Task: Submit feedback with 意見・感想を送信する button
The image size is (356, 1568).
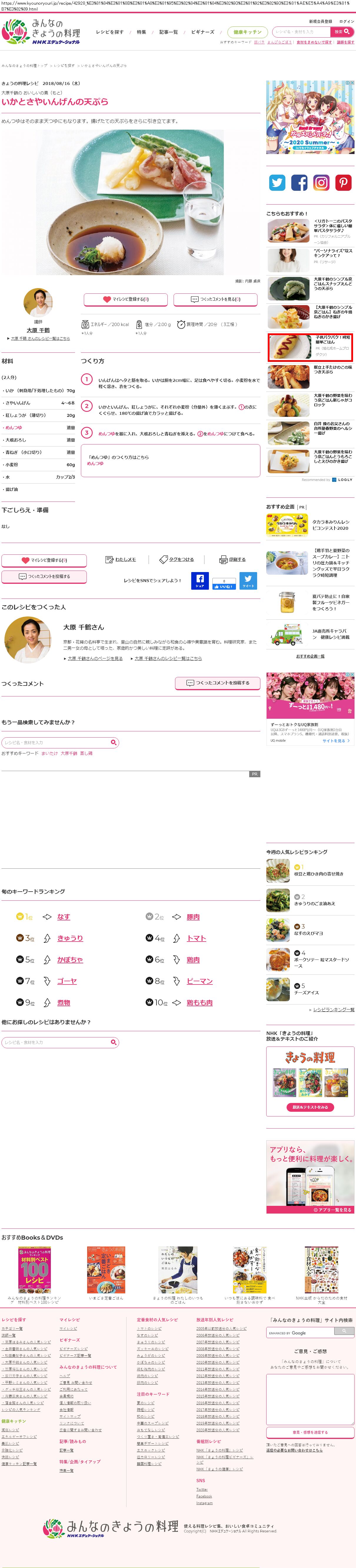Action: click(x=310, y=1432)
